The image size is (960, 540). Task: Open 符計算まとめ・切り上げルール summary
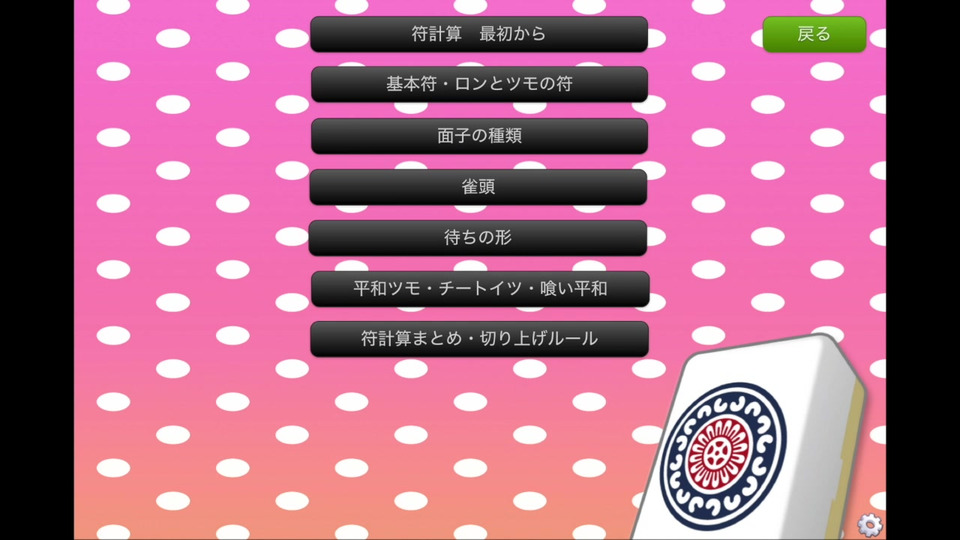(x=479, y=339)
